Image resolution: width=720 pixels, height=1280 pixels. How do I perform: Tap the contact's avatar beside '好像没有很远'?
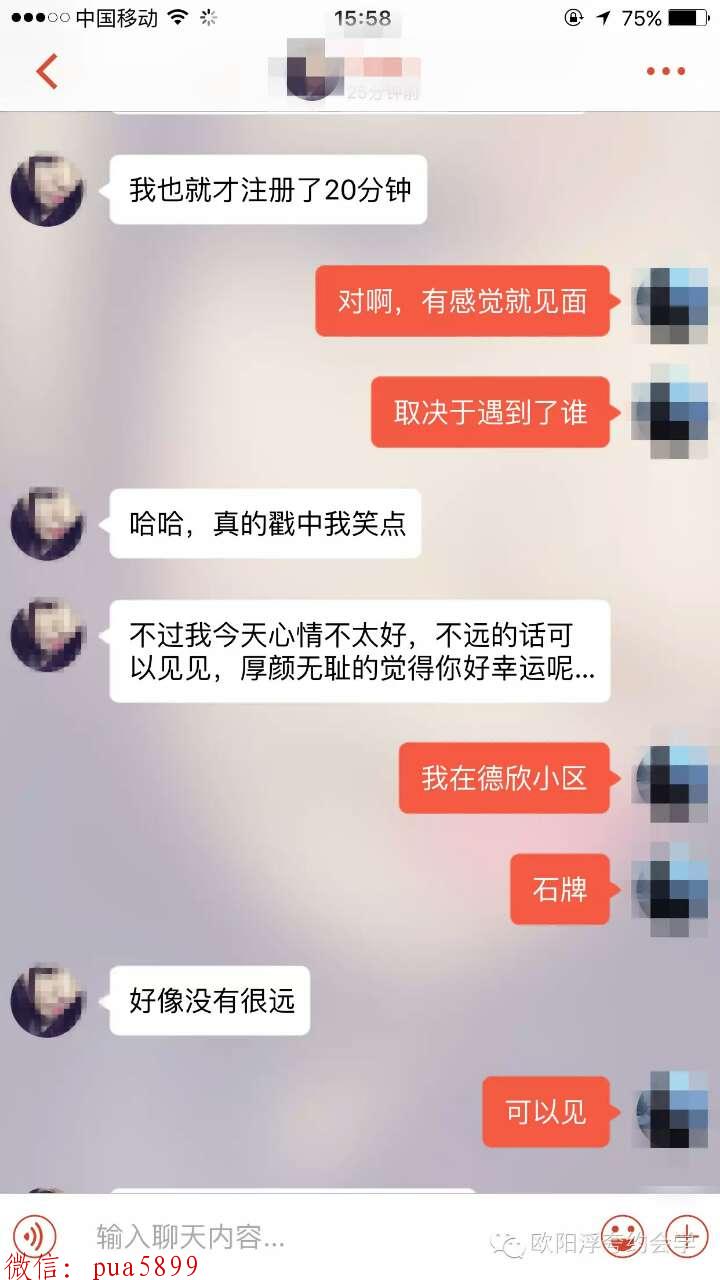click(x=47, y=999)
